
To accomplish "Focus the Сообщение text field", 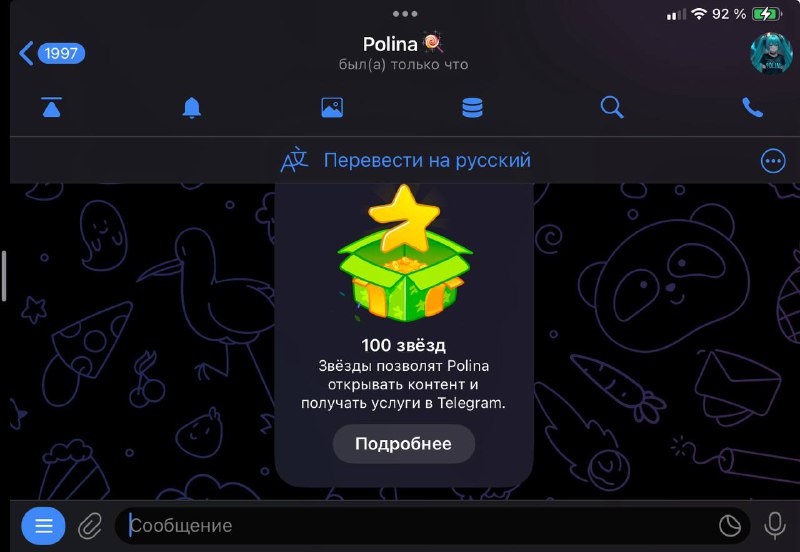I will (x=418, y=525).
